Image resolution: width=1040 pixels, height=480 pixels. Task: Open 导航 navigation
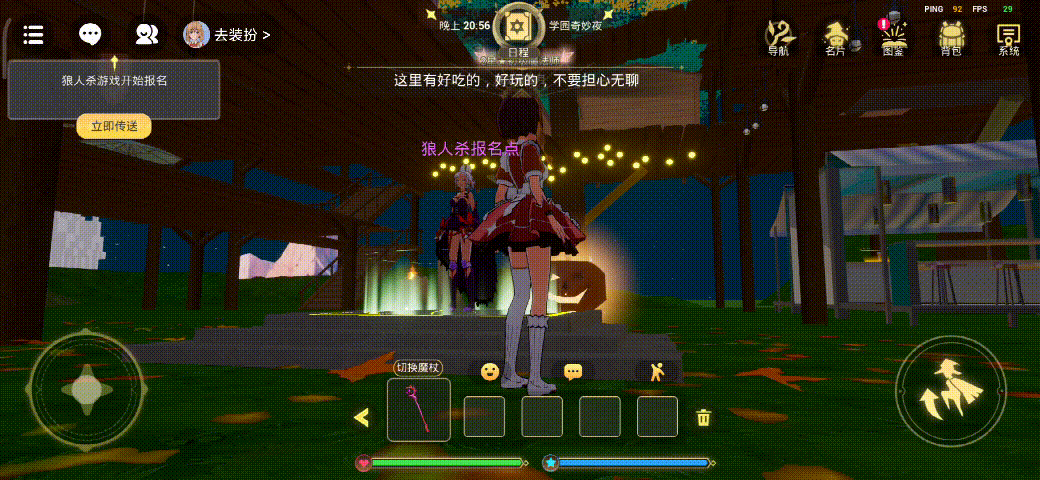coord(778,37)
